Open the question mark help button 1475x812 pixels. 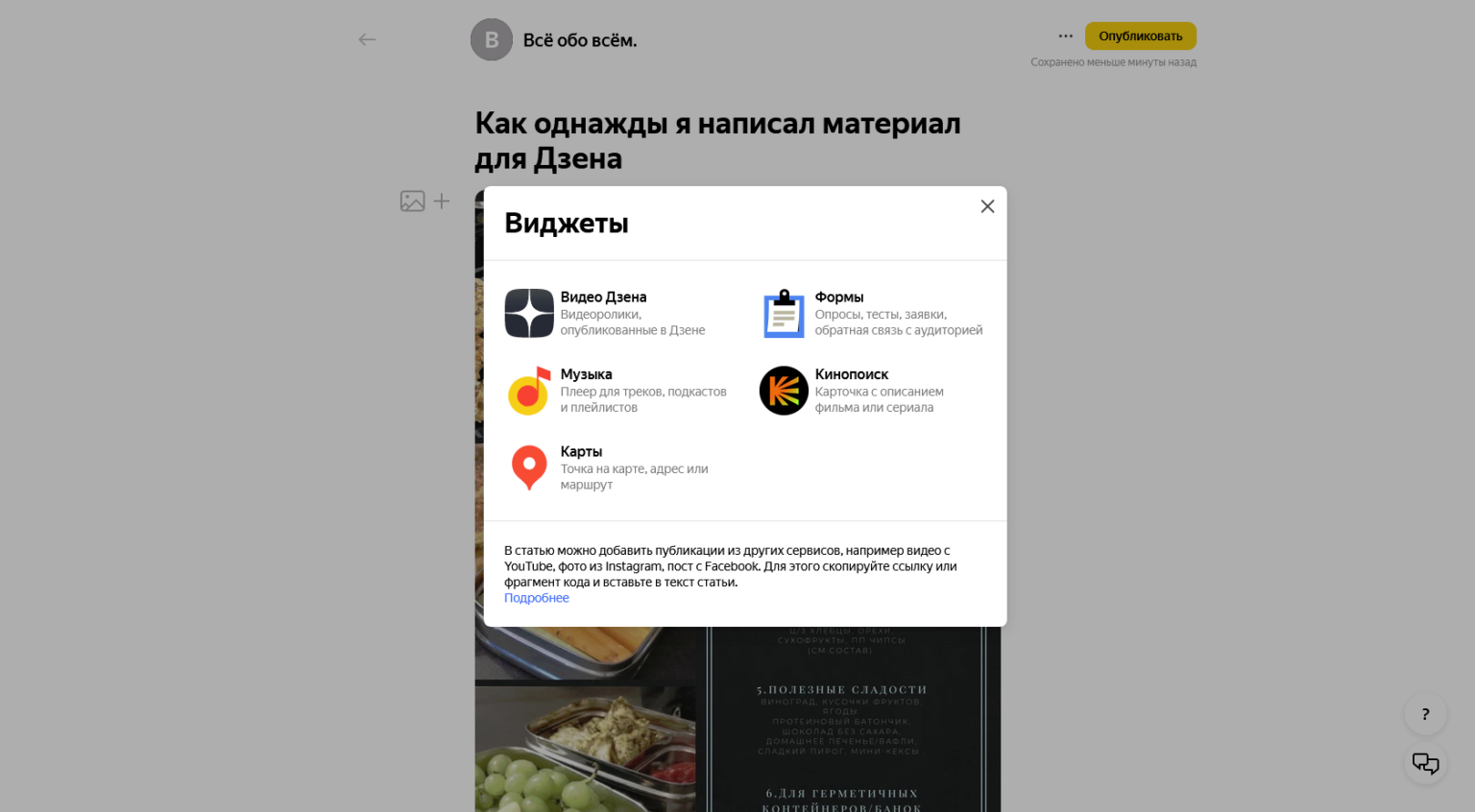(x=1425, y=714)
